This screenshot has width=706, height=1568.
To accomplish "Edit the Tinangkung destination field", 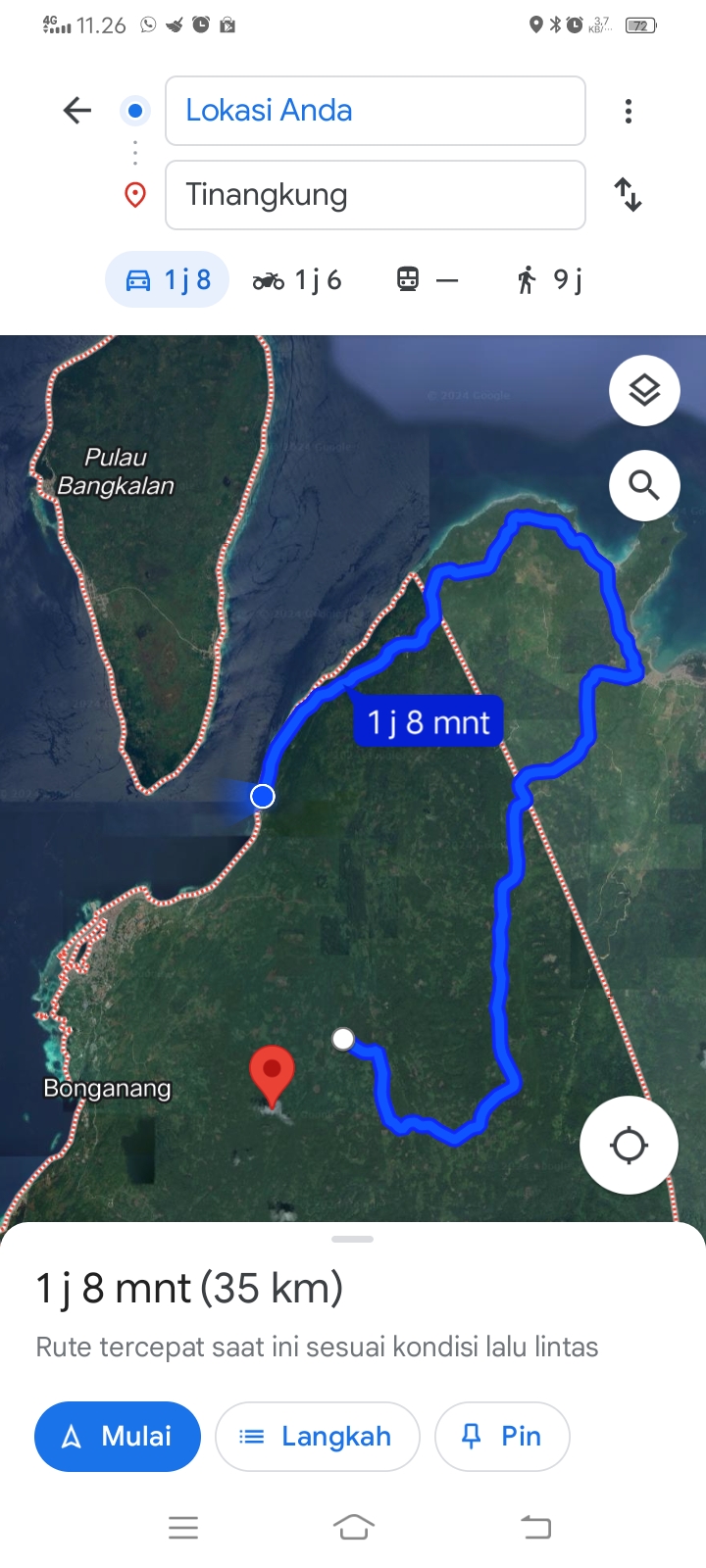I will [x=376, y=195].
